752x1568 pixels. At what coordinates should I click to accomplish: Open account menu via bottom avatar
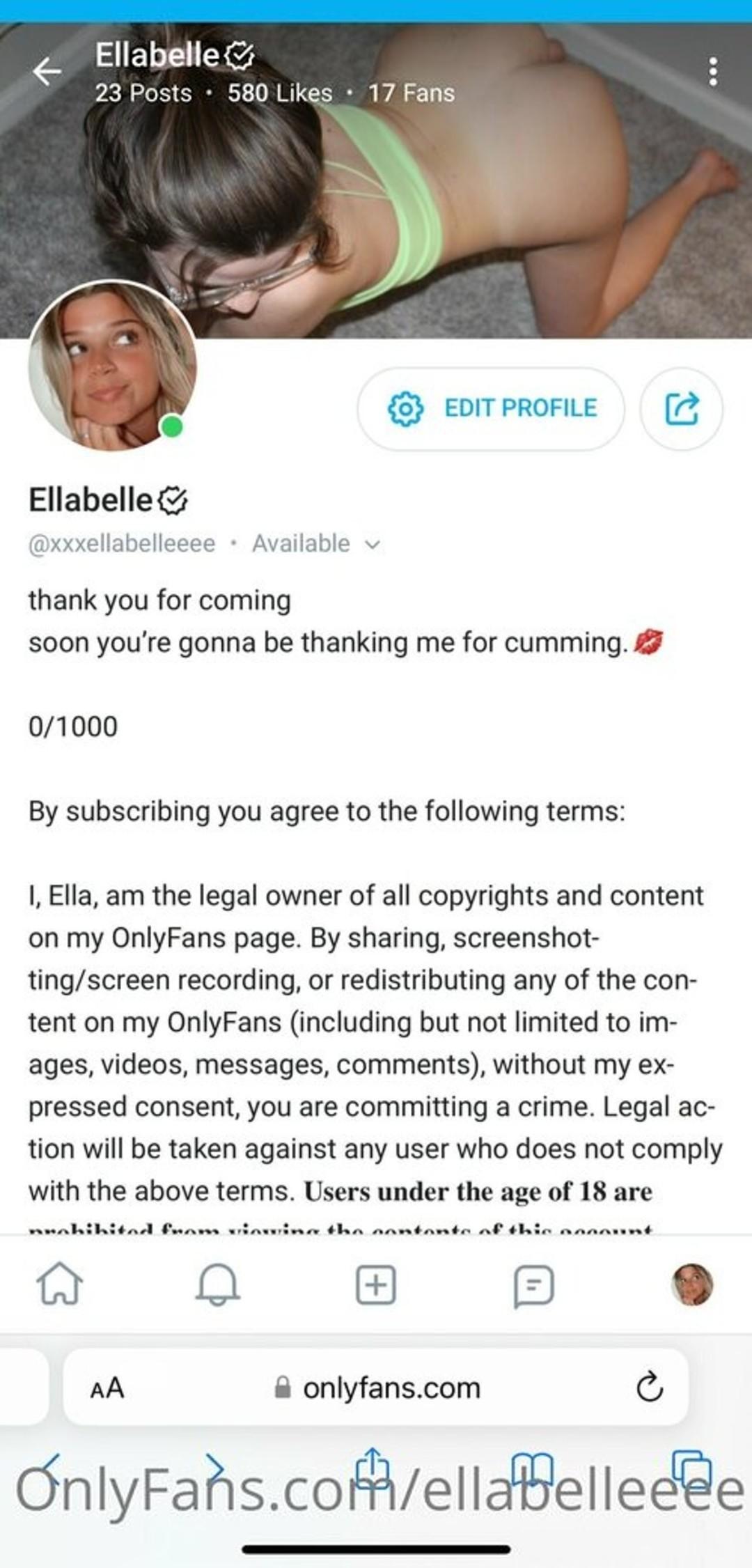[692, 1284]
